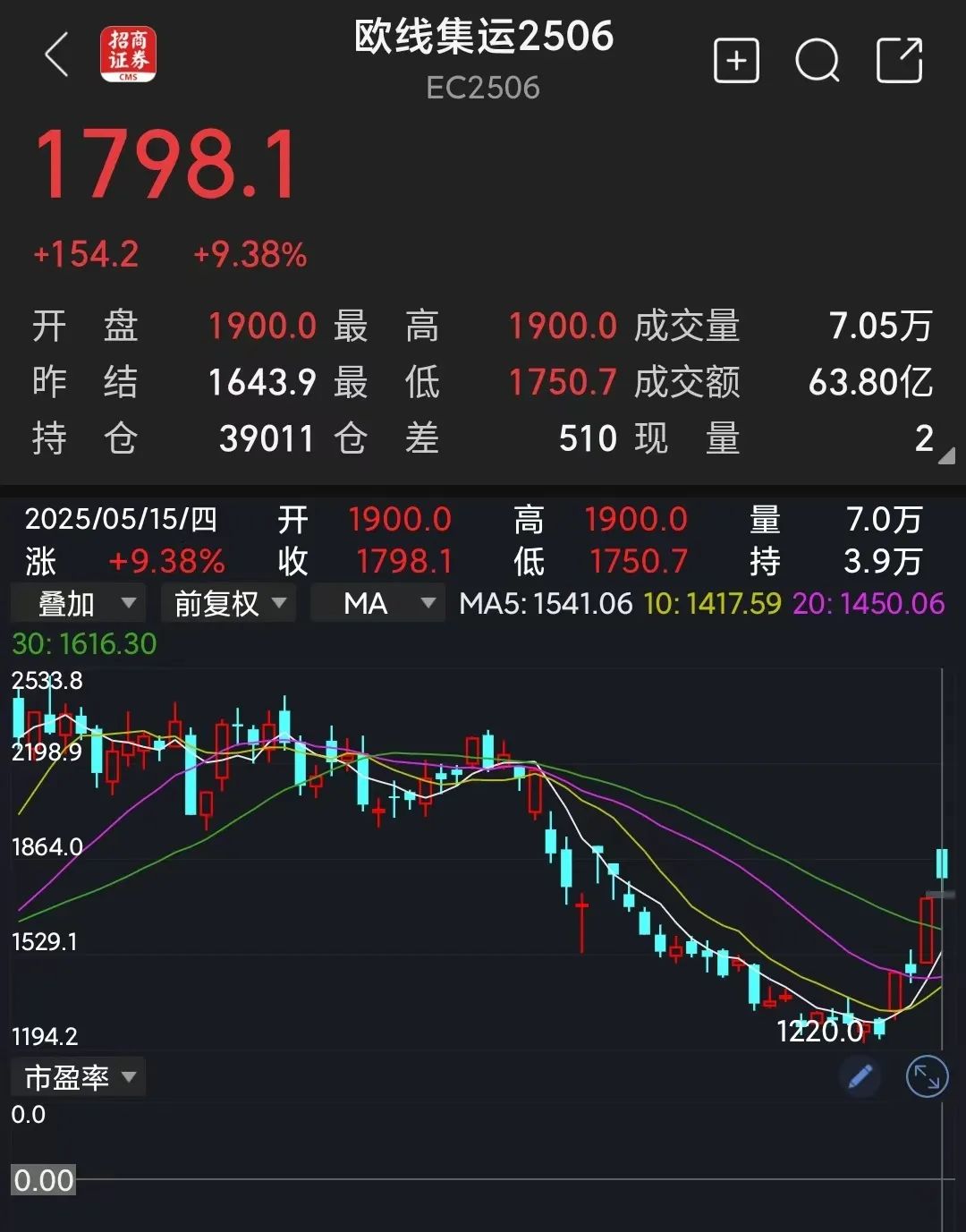The image size is (966, 1232).
Task: Open the search icon
Action: 817,61
